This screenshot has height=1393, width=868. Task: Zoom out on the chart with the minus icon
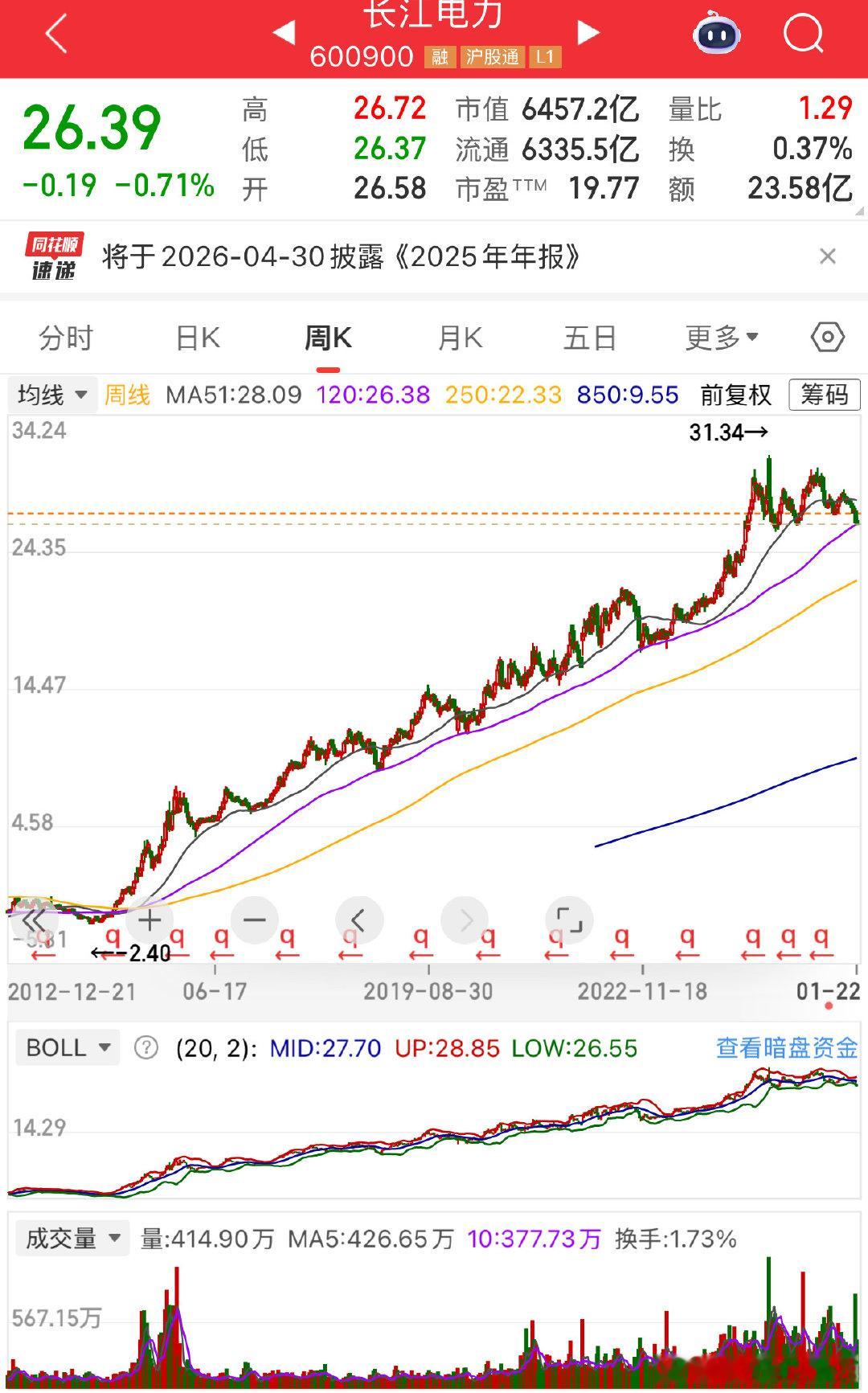254,920
